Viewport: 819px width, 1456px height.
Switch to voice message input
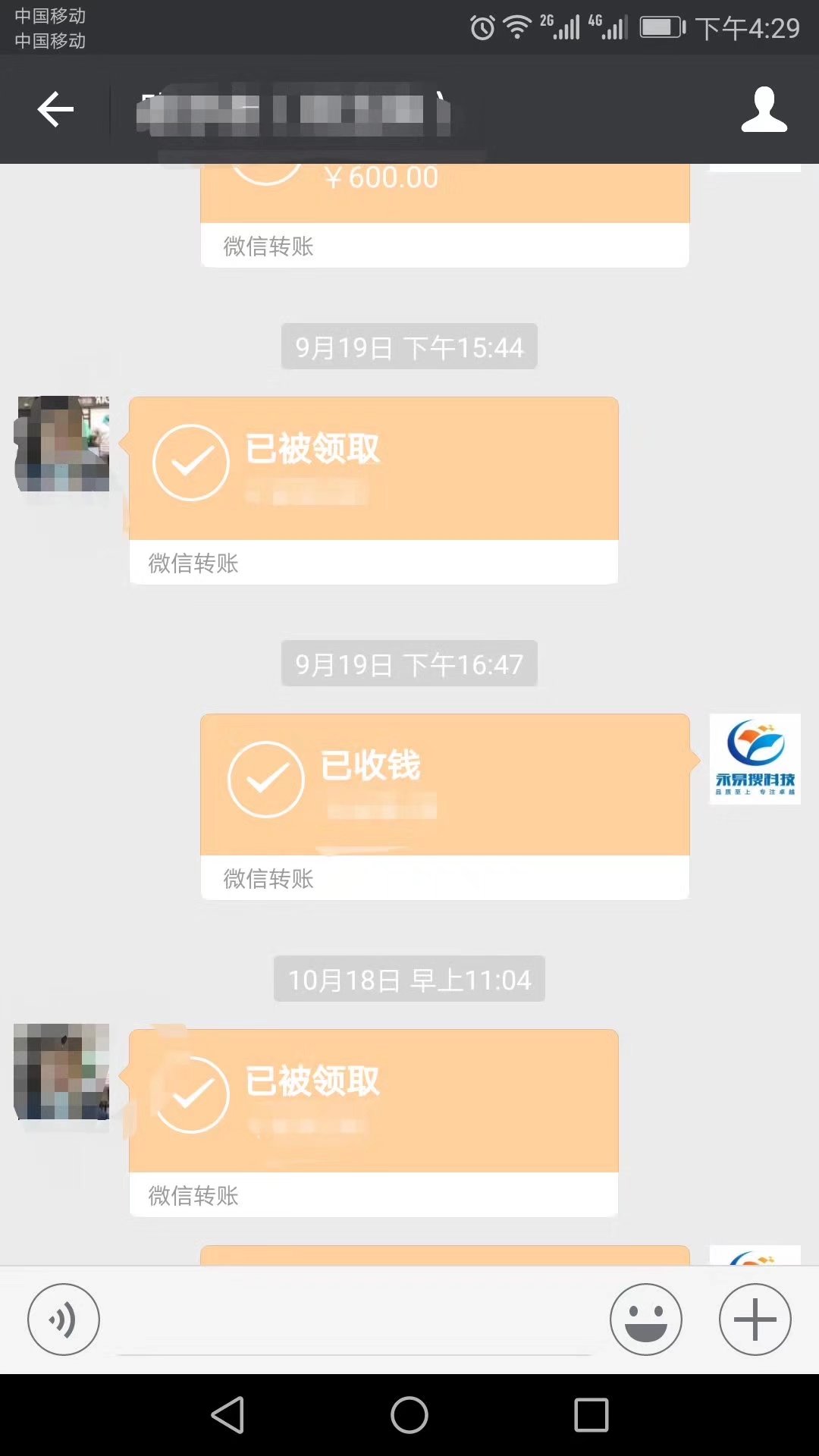tap(64, 1319)
